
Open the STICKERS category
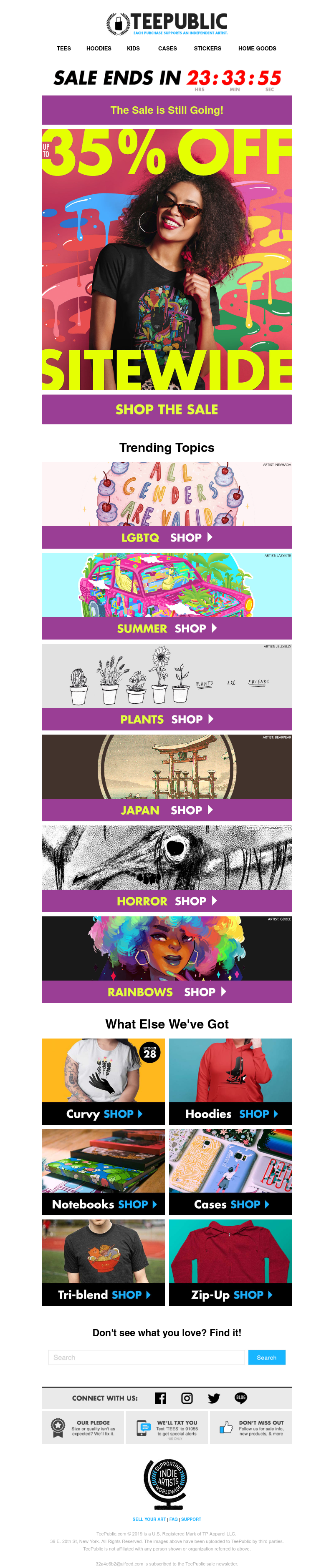click(207, 48)
